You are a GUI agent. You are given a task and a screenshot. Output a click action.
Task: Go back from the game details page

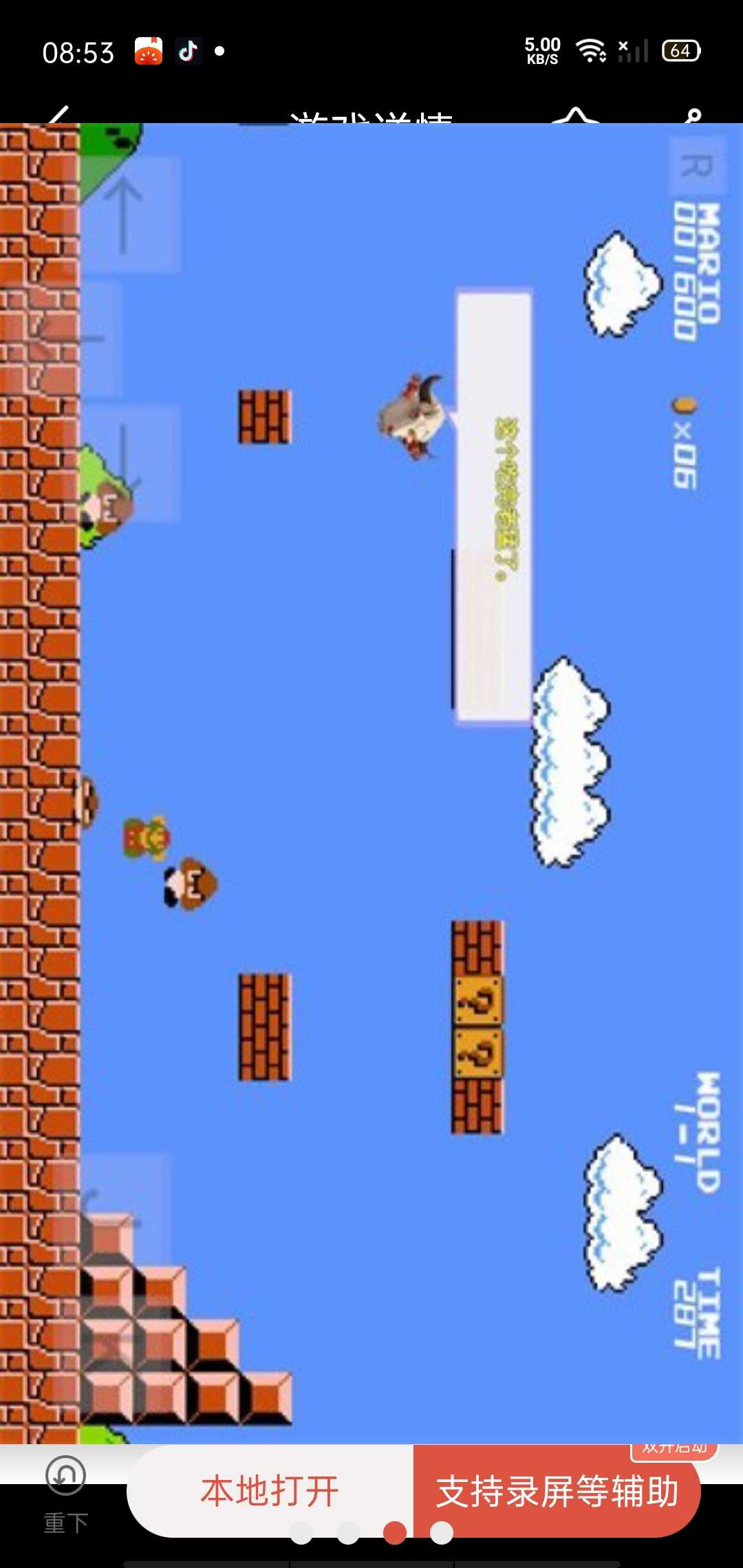pyautogui.click(x=58, y=116)
